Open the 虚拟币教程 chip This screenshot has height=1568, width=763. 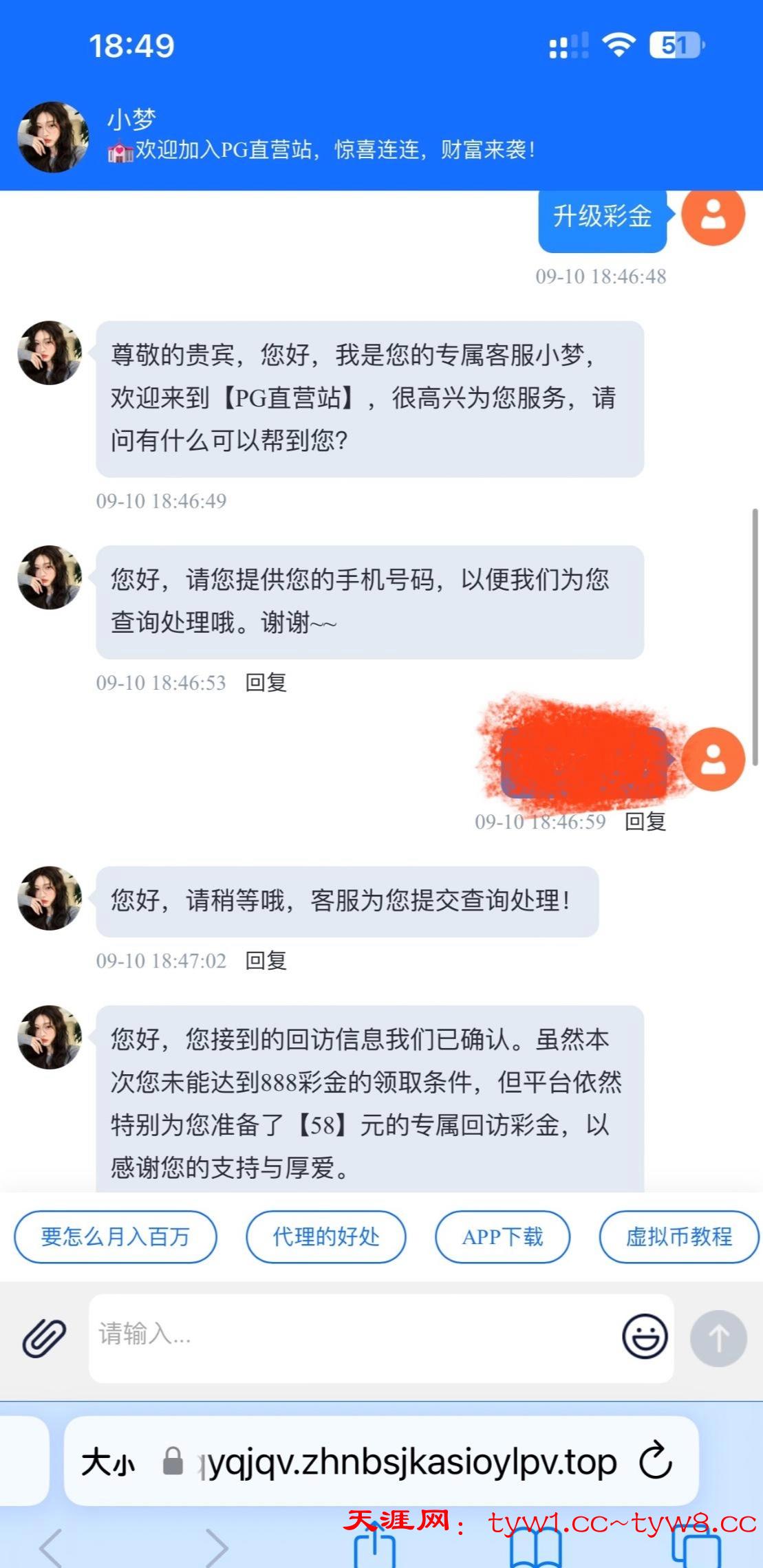pyautogui.click(x=678, y=1237)
